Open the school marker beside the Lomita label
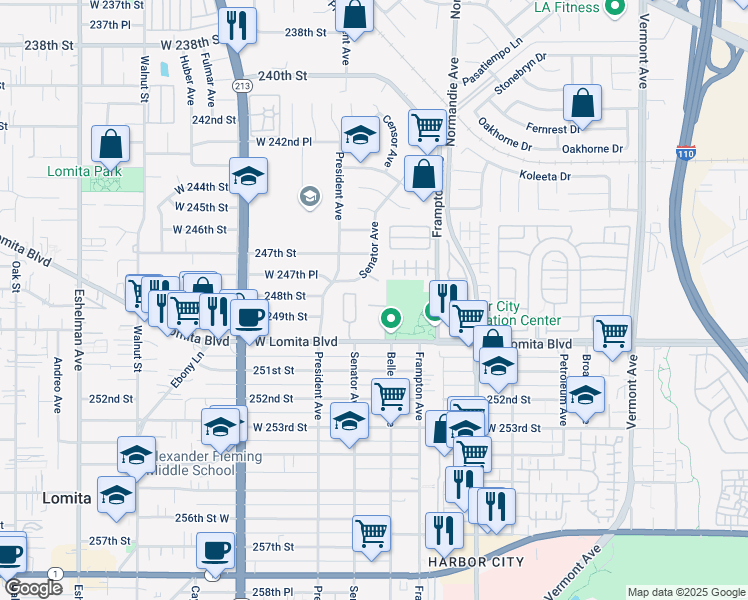This screenshot has width=748, height=600. [x=116, y=495]
